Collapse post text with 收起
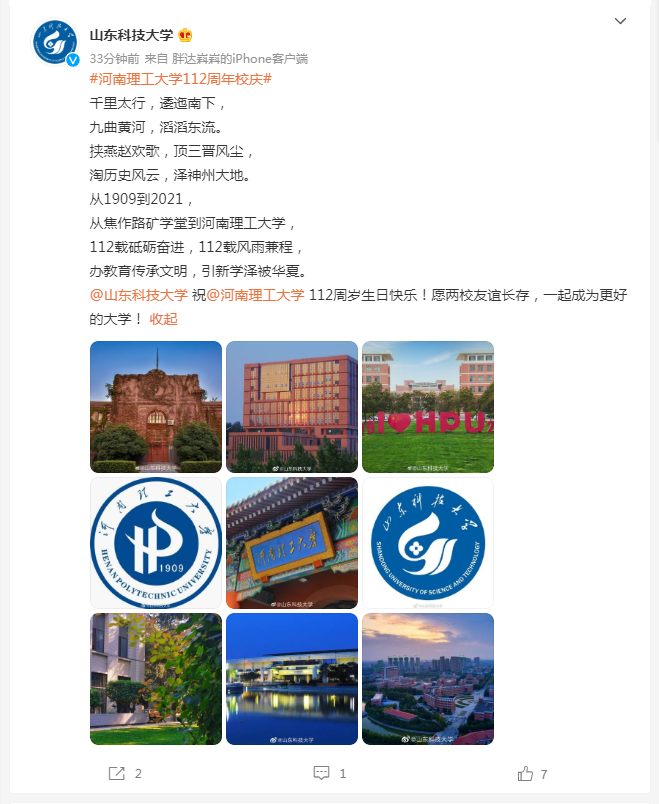The image size is (659, 804). [x=163, y=319]
